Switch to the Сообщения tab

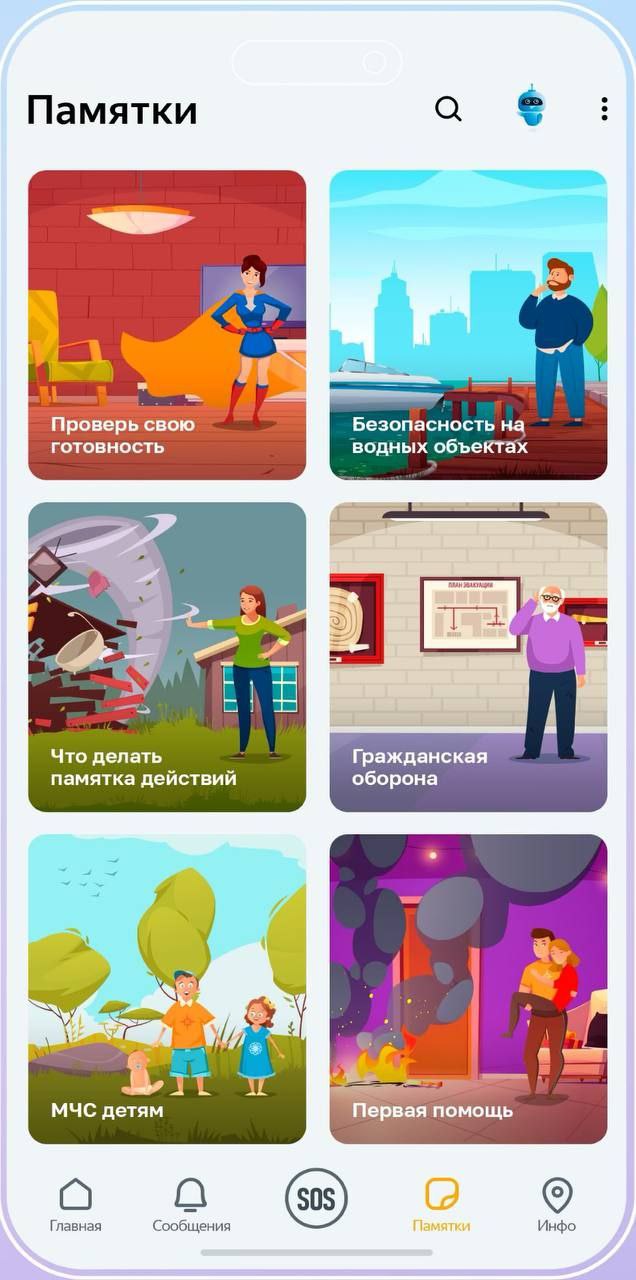click(191, 1205)
